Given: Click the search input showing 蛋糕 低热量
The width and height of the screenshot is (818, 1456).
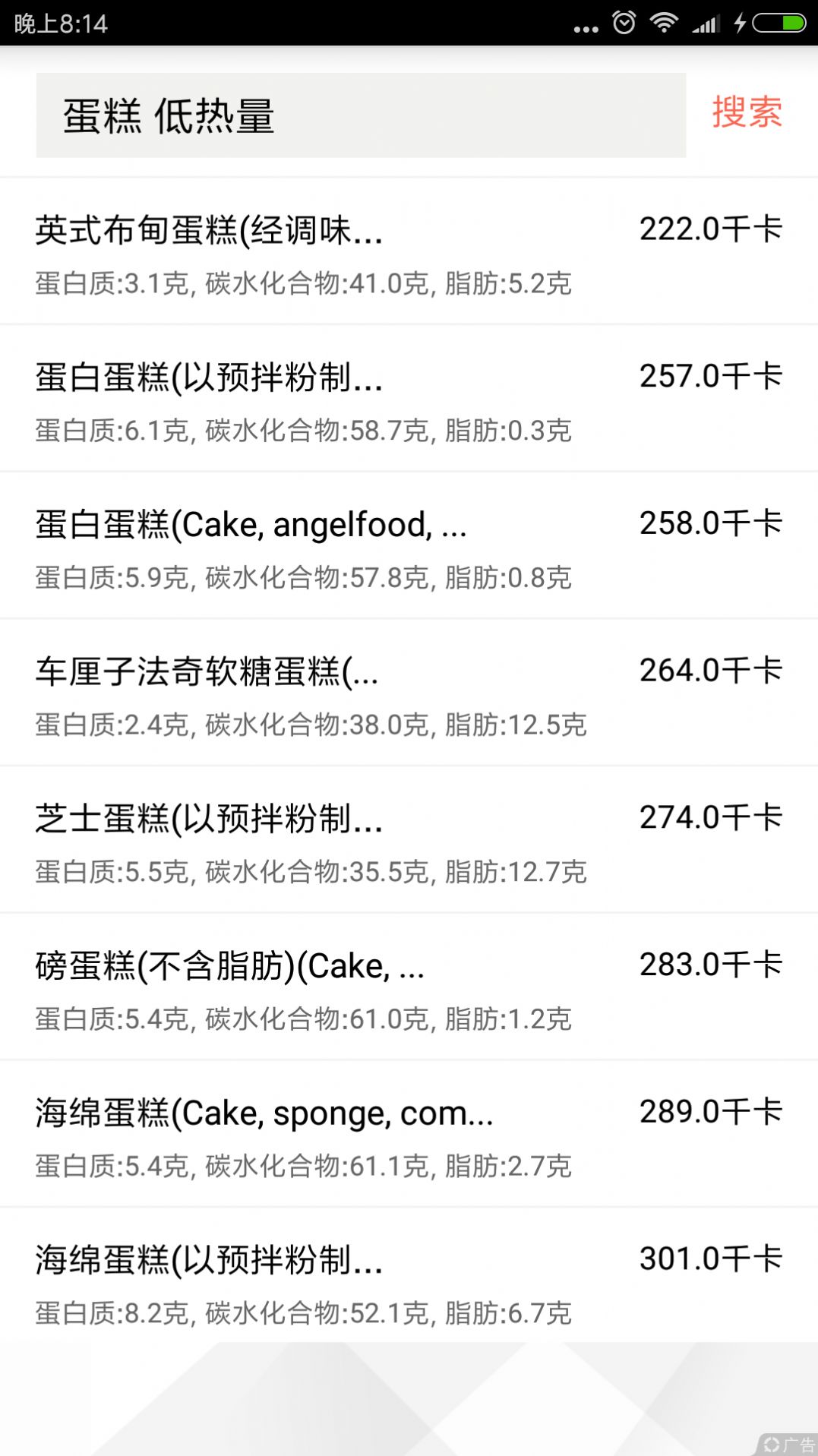Looking at the screenshot, I should (360, 115).
